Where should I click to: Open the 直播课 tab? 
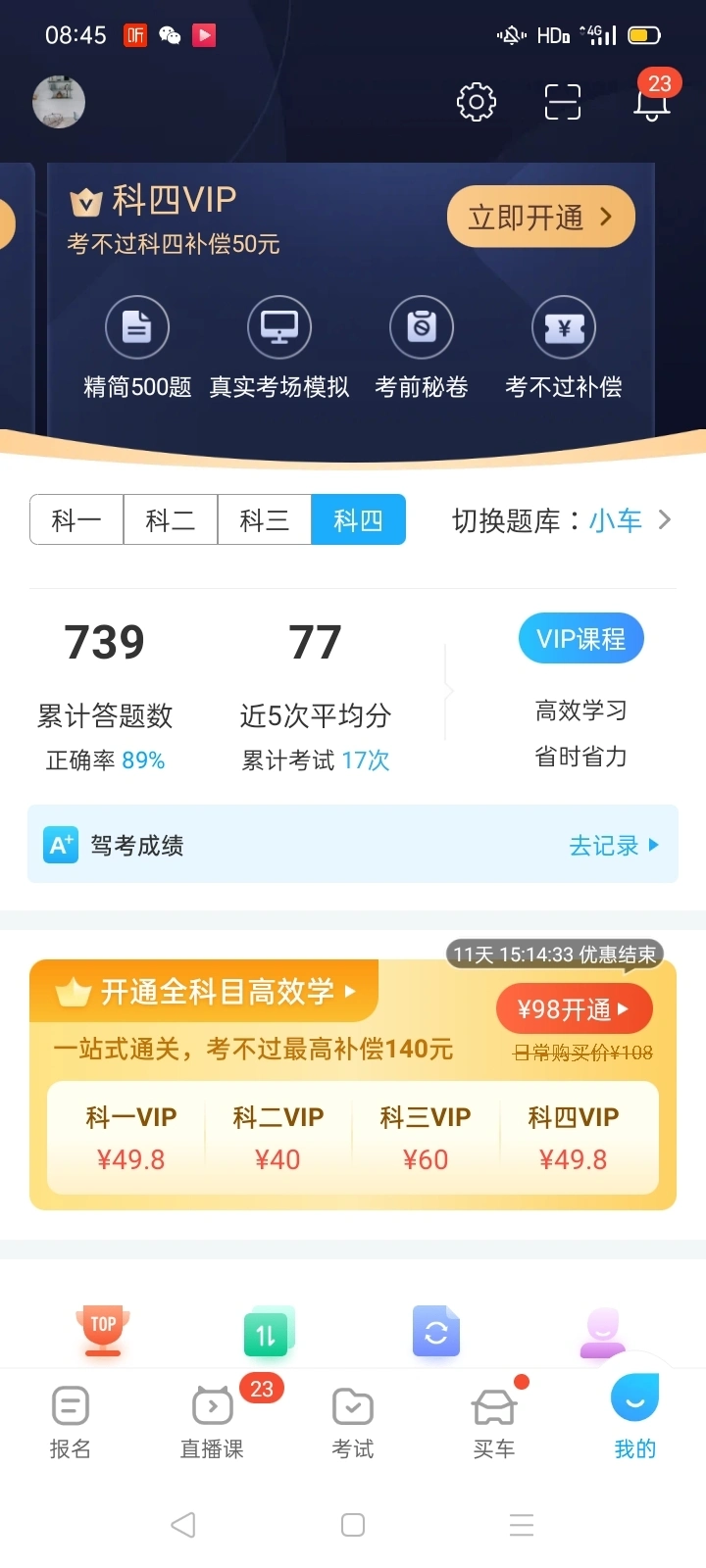click(212, 1423)
